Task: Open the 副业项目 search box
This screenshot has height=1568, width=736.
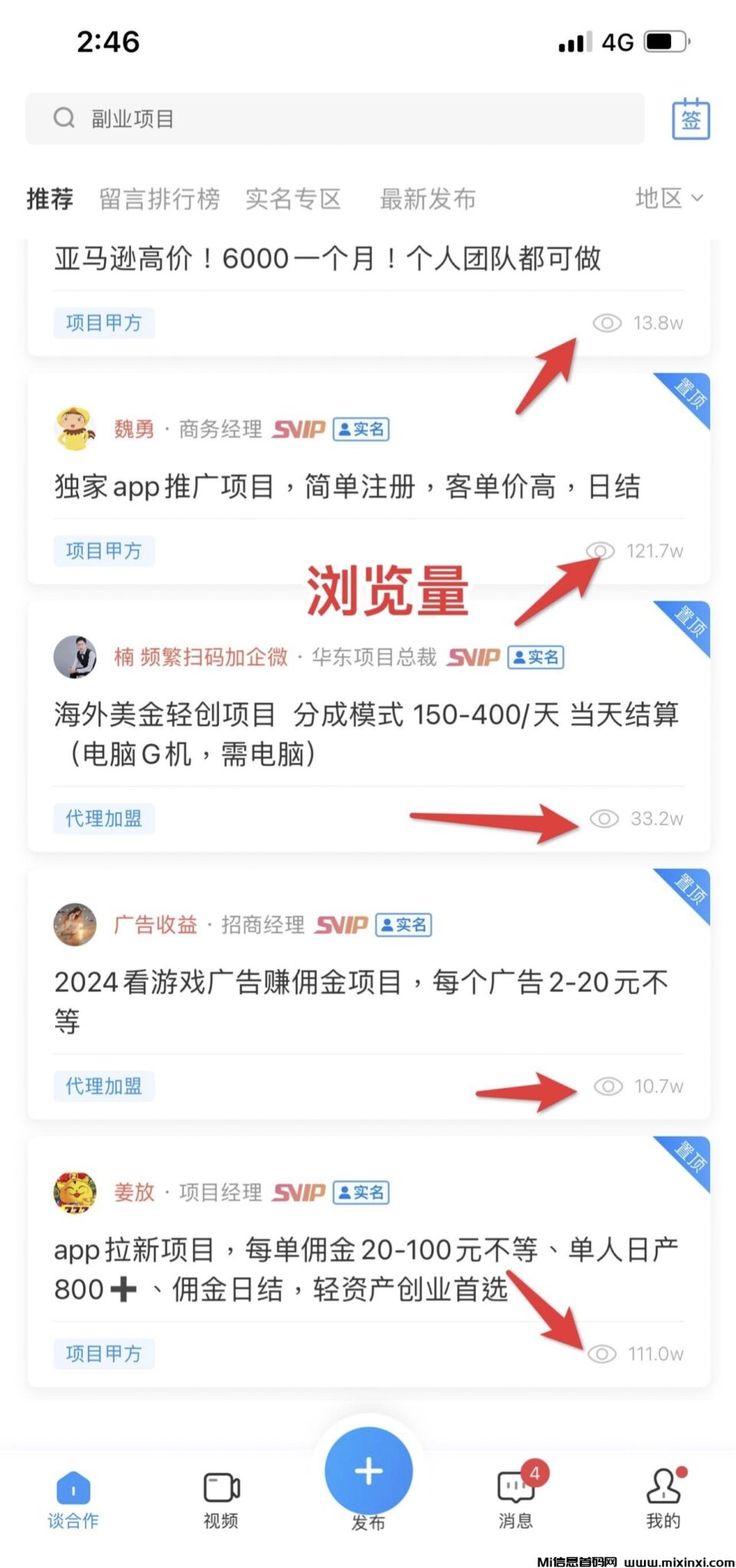Action: pos(335,119)
